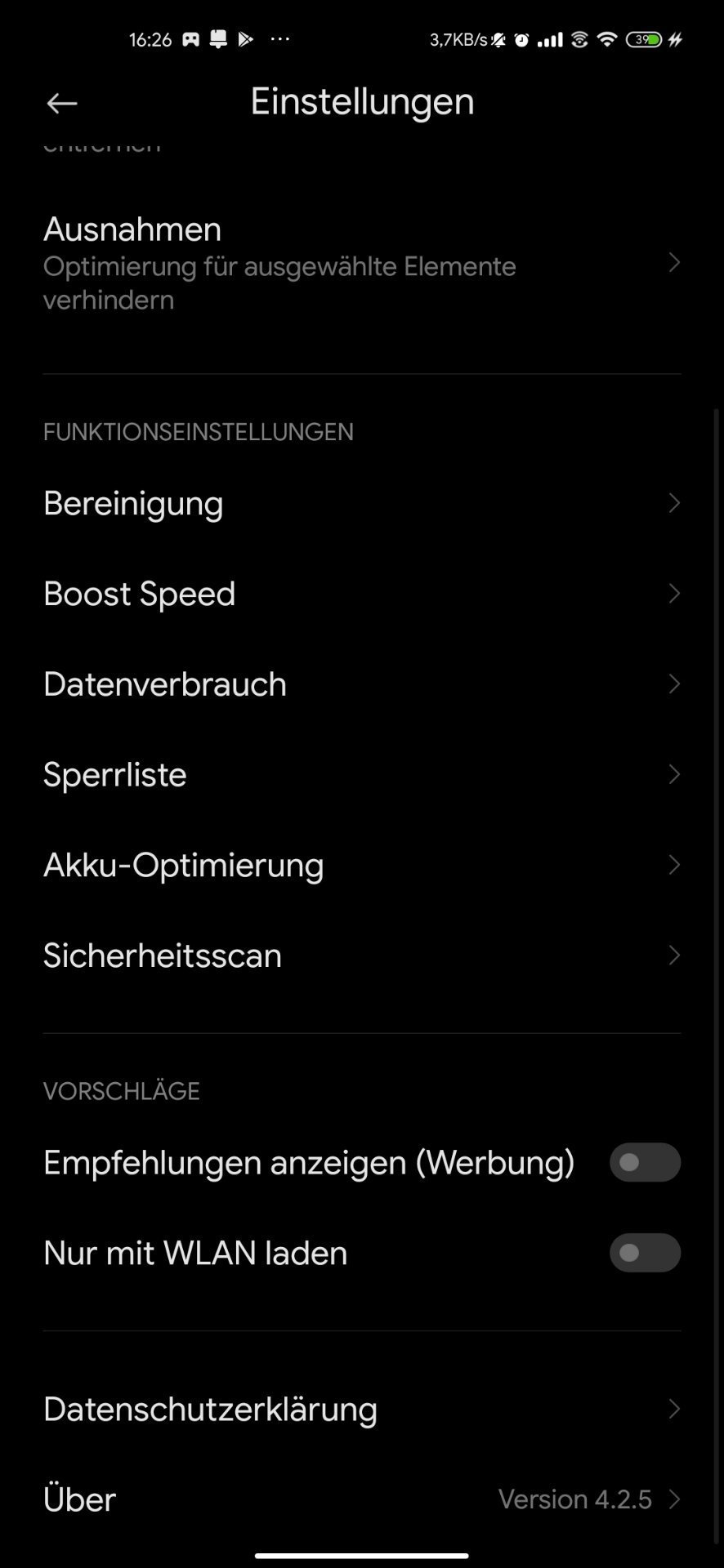Open the Ausnahmen settings

(362, 263)
